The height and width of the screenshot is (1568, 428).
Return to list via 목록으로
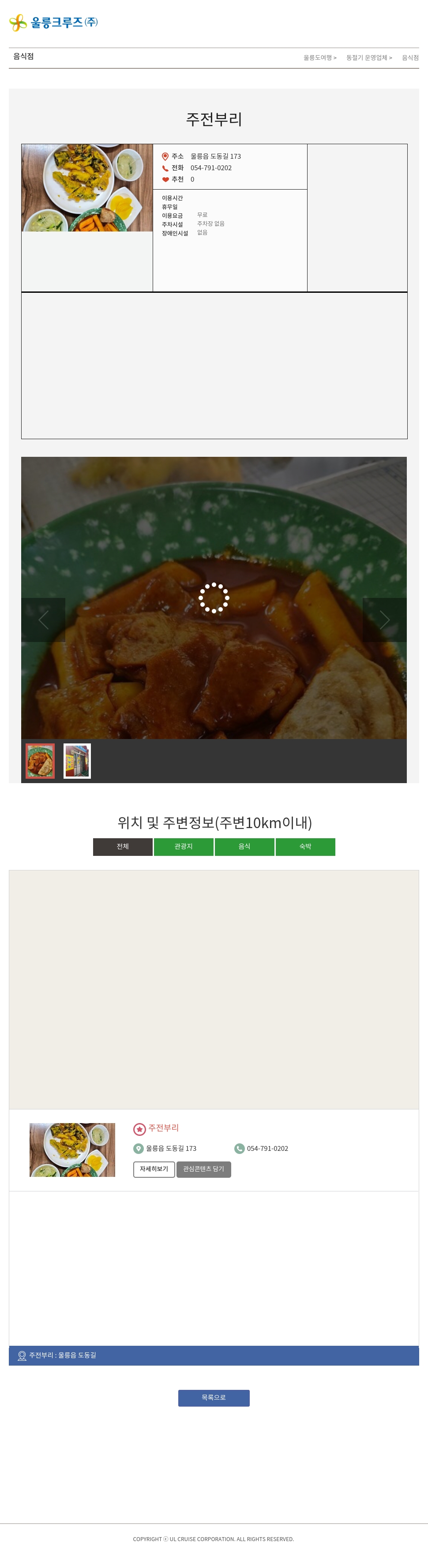point(214,1397)
